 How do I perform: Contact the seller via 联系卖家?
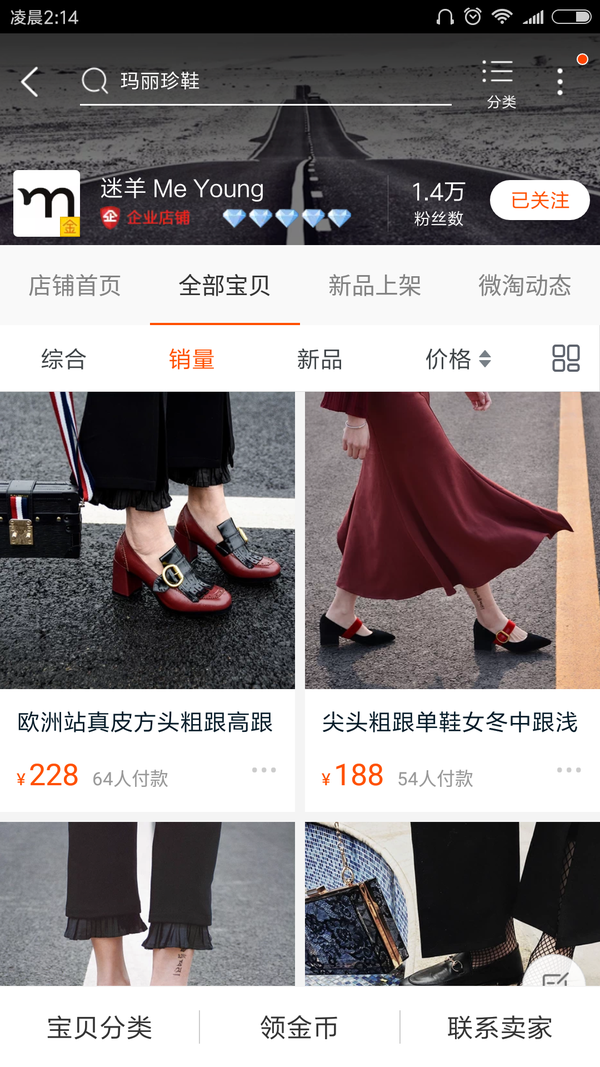pos(499,1027)
